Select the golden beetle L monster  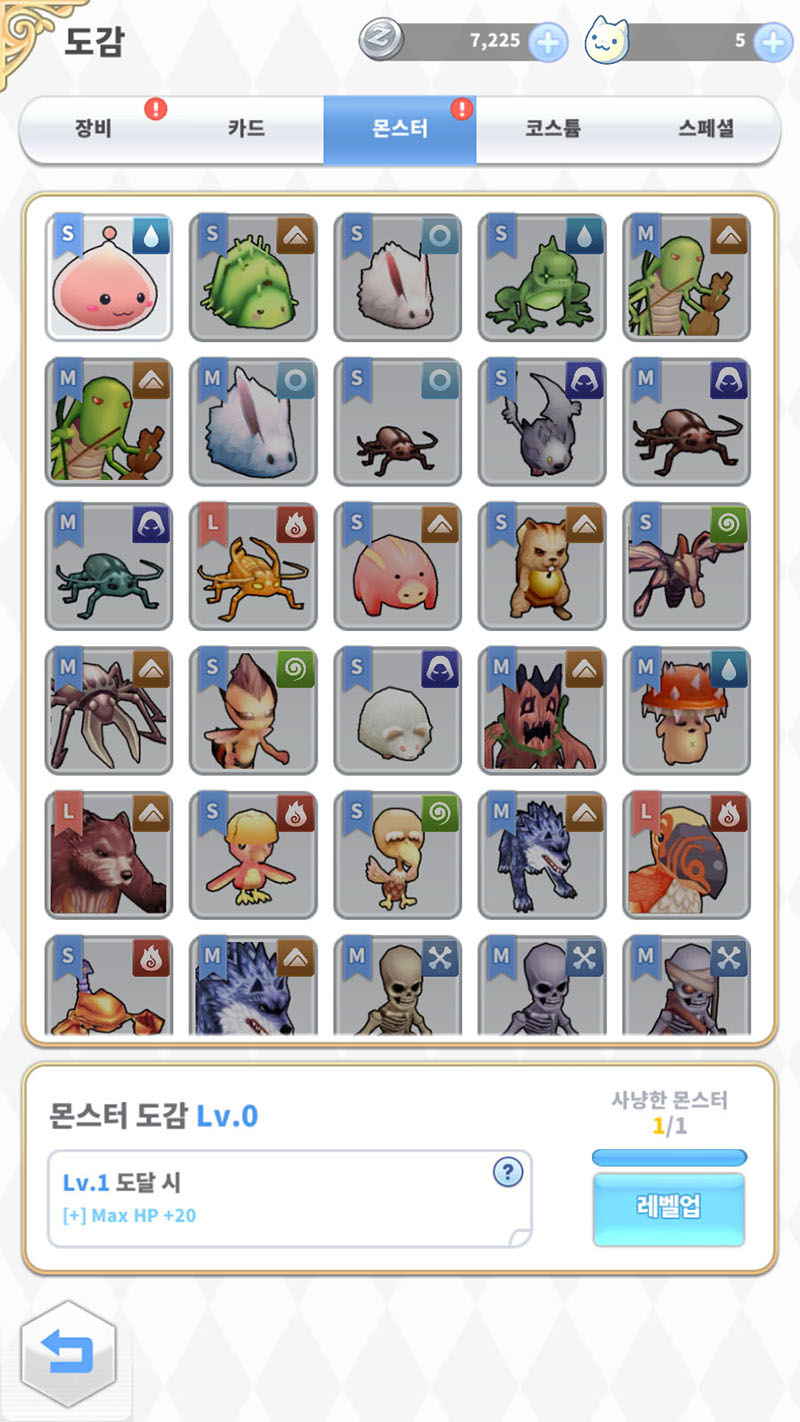click(253, 567)
